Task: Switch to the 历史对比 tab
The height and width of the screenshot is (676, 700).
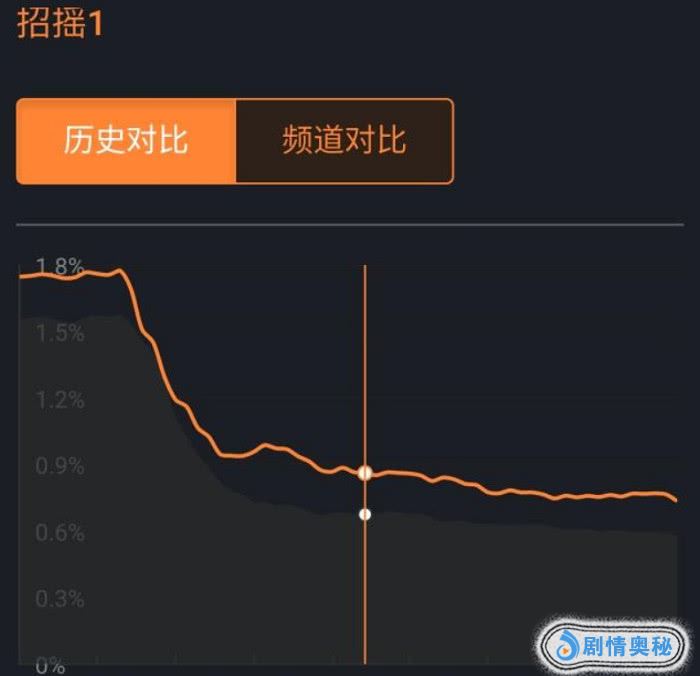Action: (x=126, y=141)
